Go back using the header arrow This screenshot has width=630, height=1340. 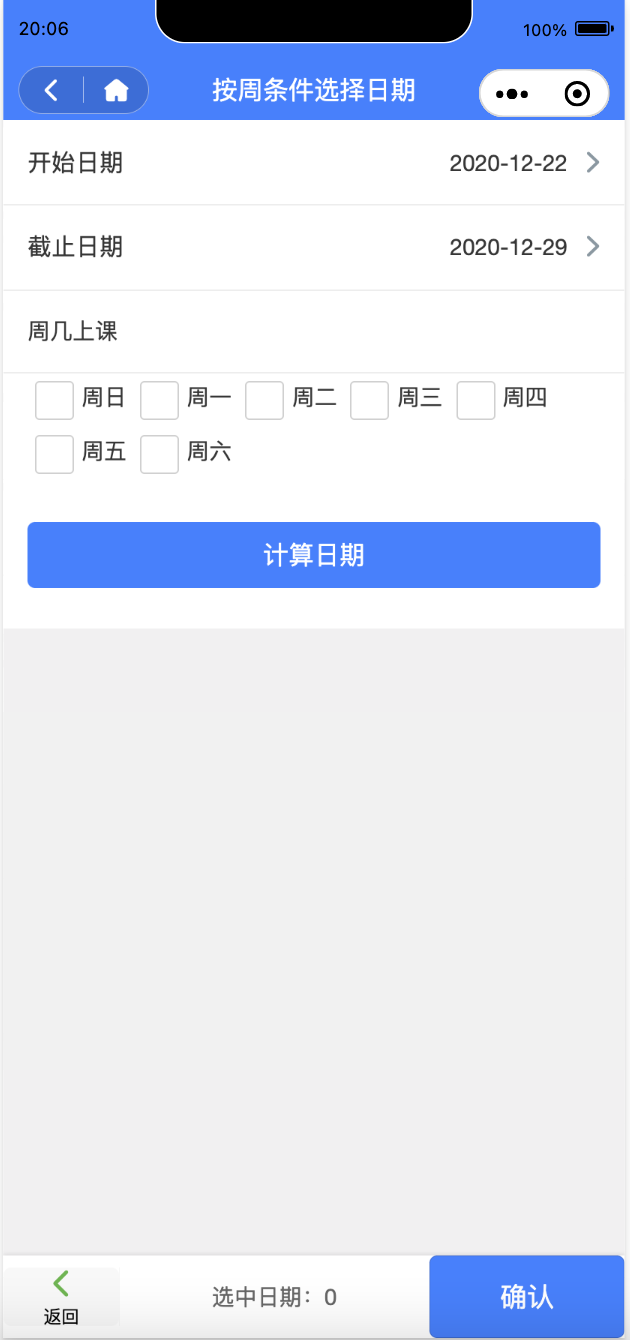pyautogui.click(x=51, y=91)
